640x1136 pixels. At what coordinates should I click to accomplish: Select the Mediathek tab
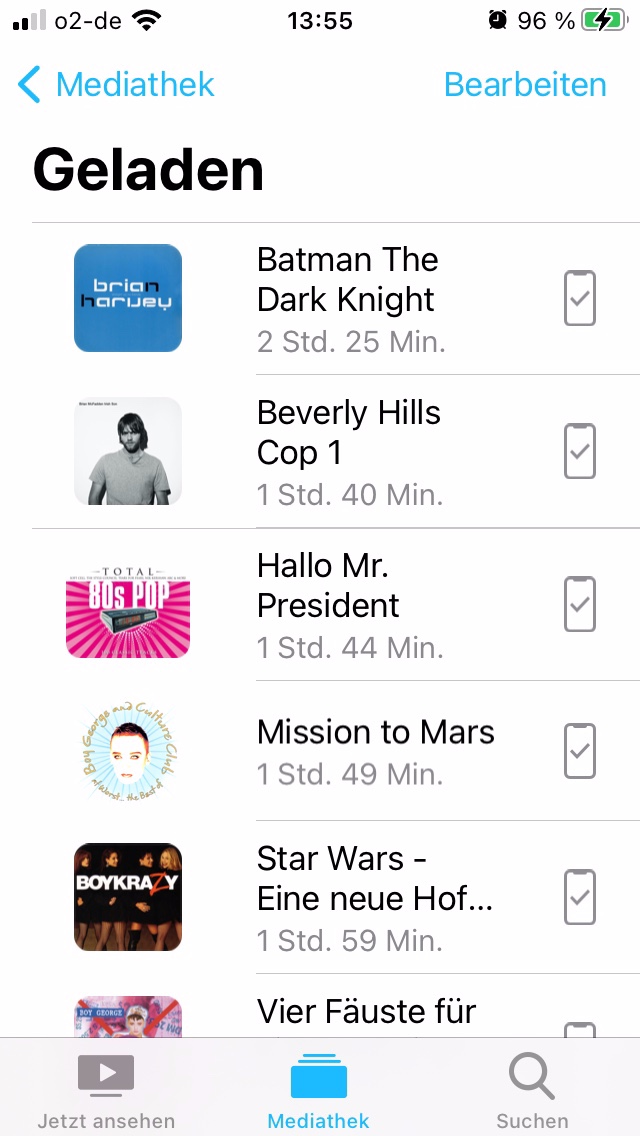pos(319,1090)
